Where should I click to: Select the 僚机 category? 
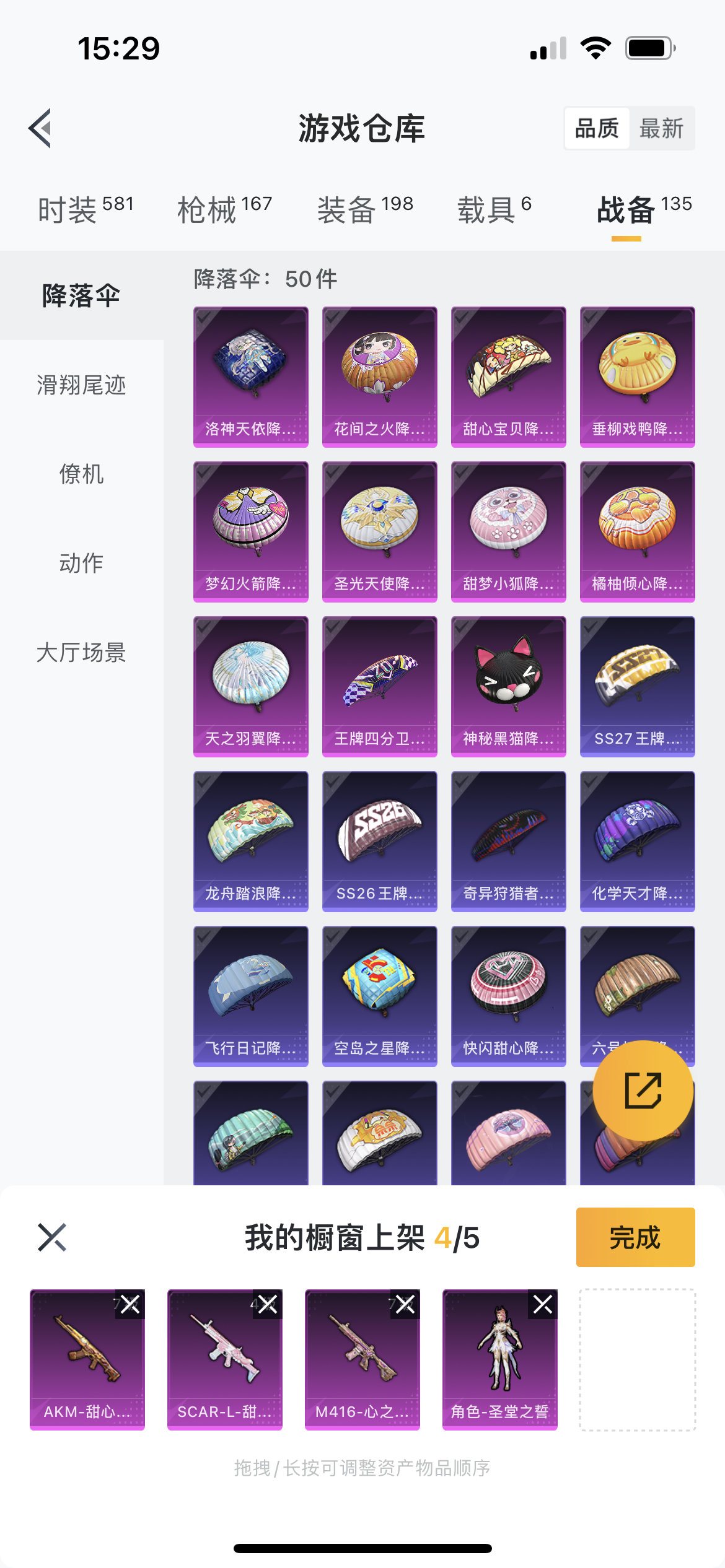[x=81, y=474]
